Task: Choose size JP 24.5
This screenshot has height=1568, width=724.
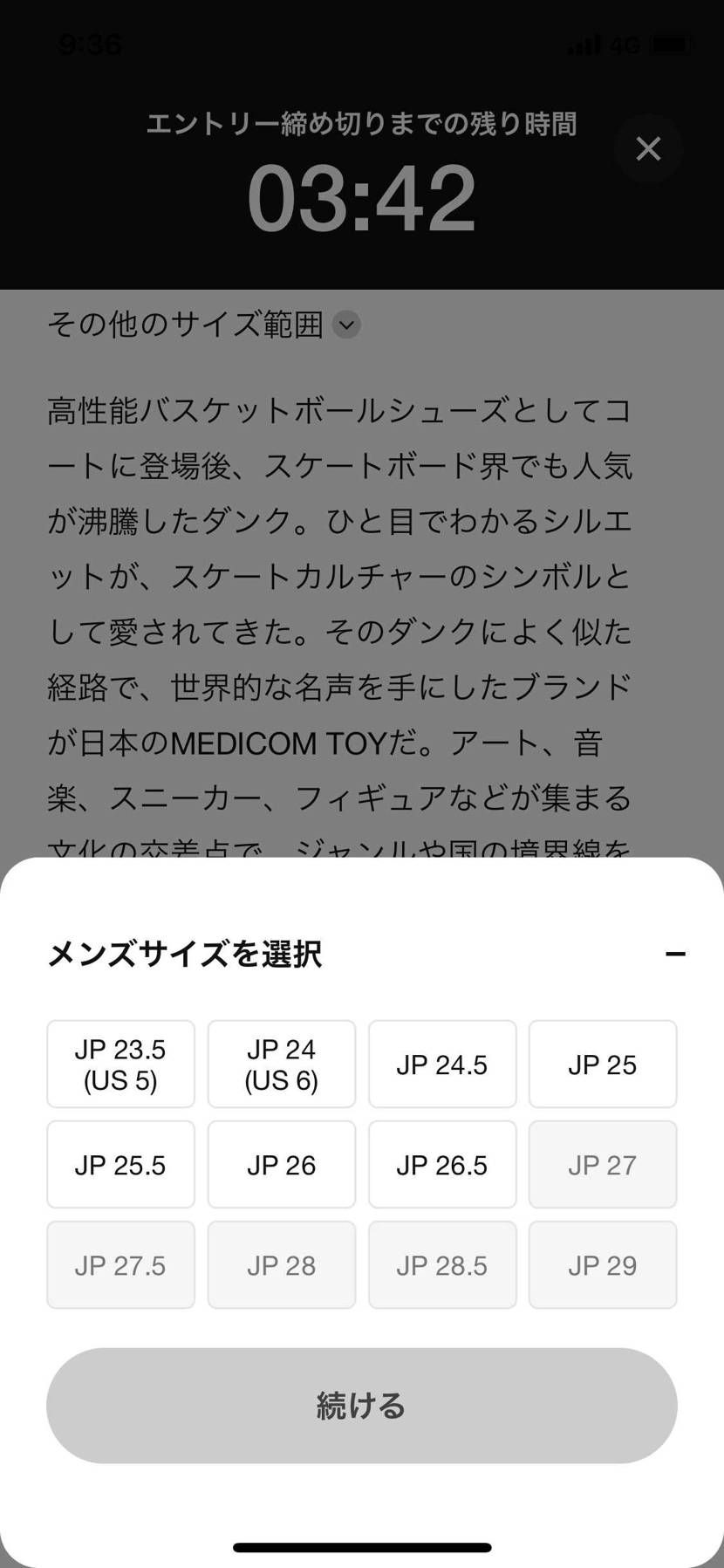Action: tap(442, 1064)
